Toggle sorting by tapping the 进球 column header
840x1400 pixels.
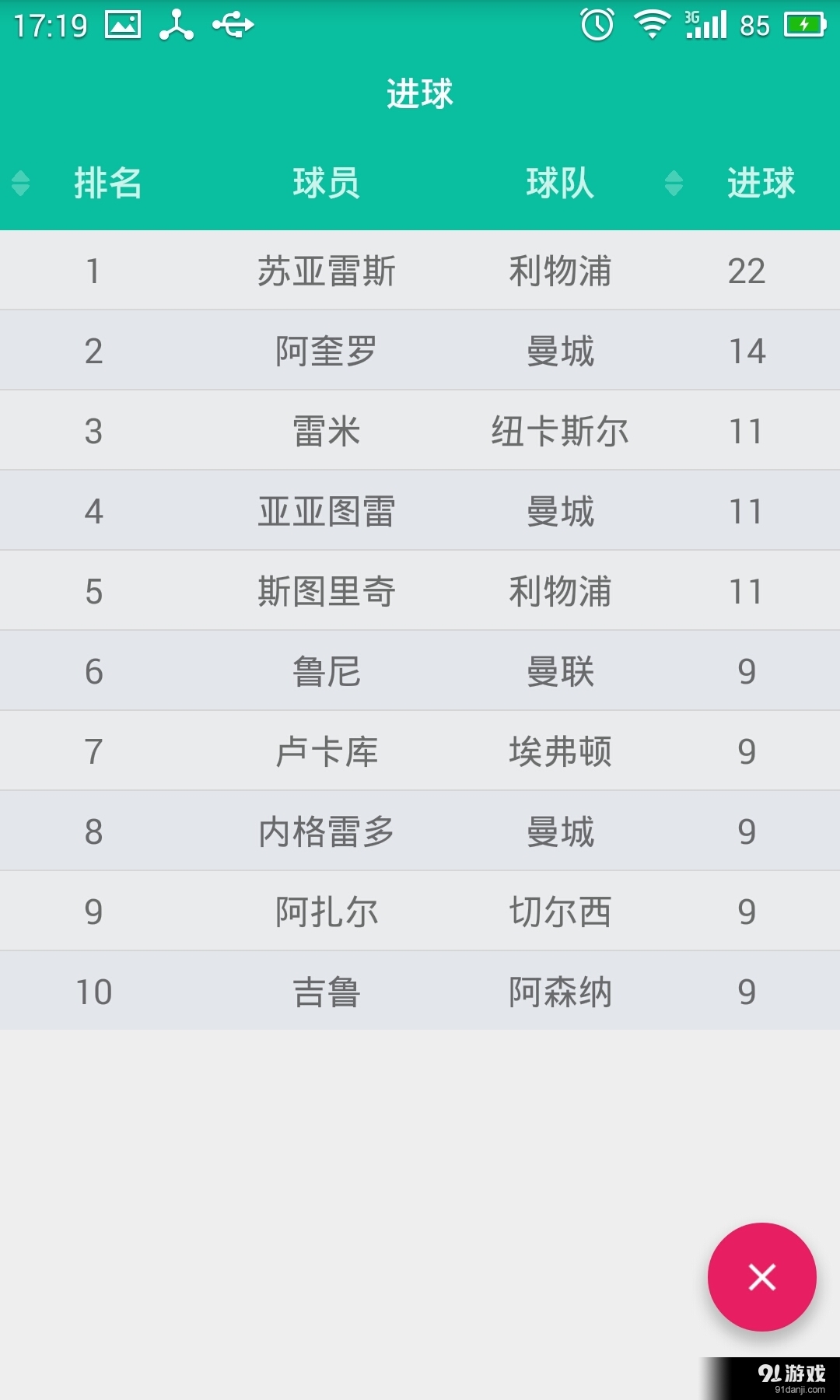(x=760, y=184)
